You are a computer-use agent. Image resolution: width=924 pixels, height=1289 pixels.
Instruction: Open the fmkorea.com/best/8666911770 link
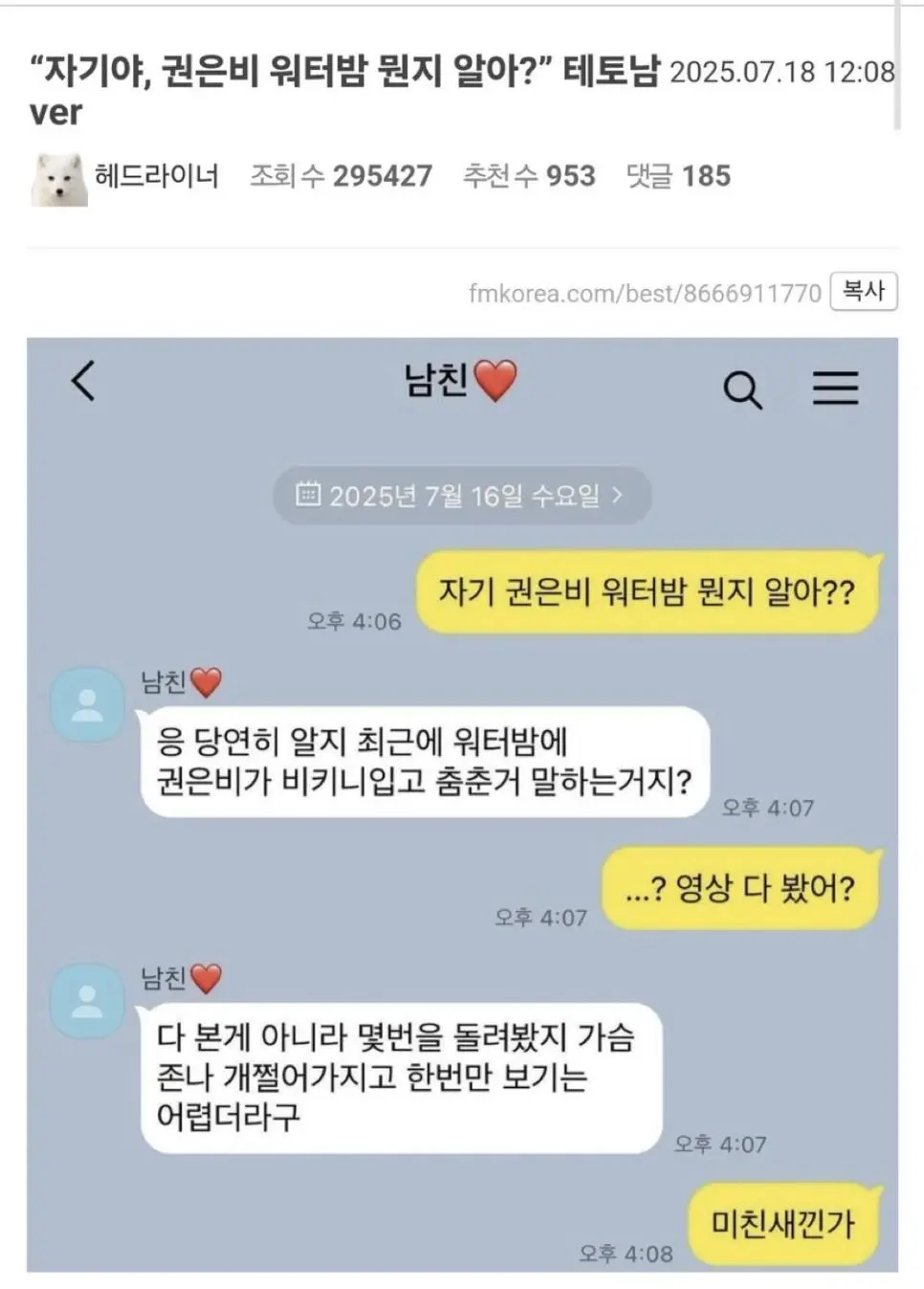644,293
